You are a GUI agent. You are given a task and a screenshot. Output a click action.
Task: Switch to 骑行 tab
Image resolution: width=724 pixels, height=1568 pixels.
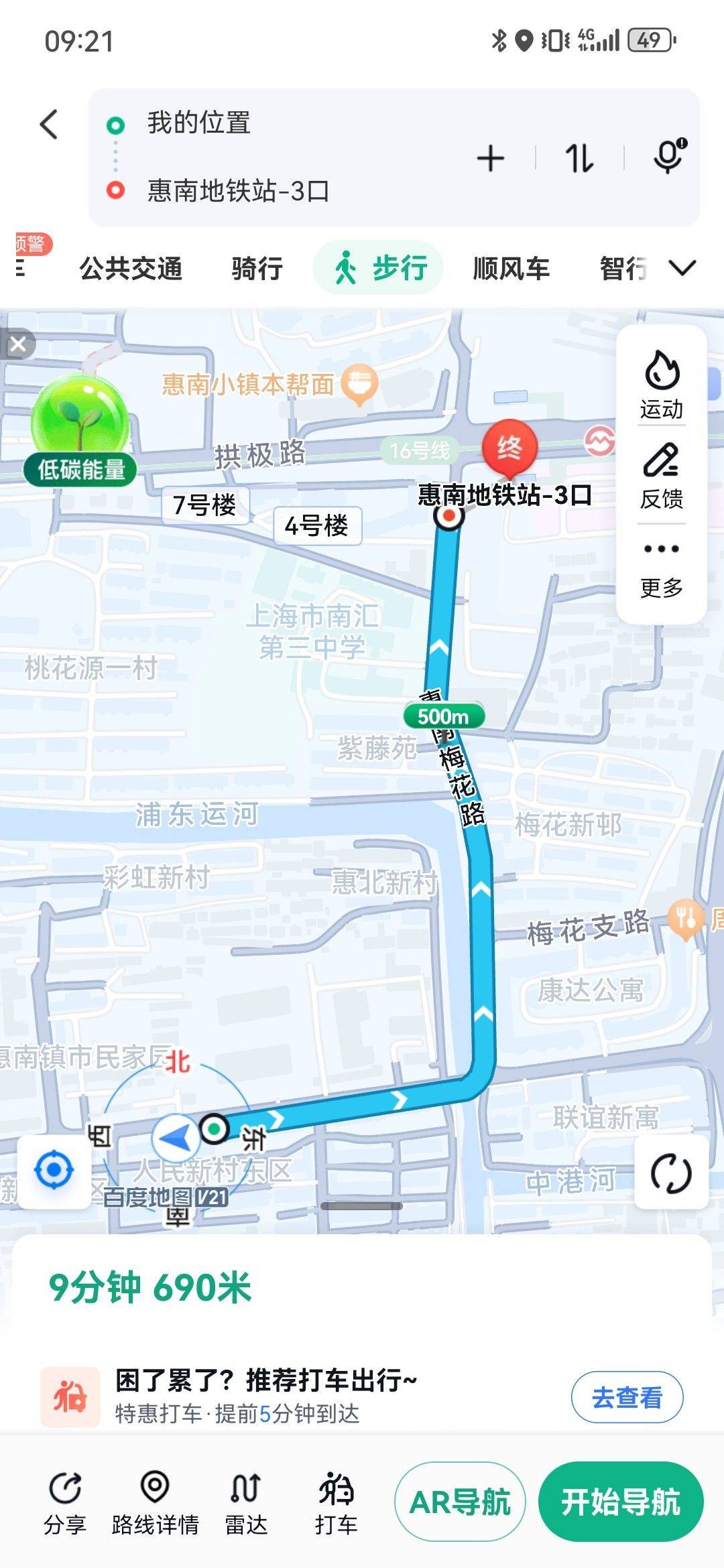257,269
